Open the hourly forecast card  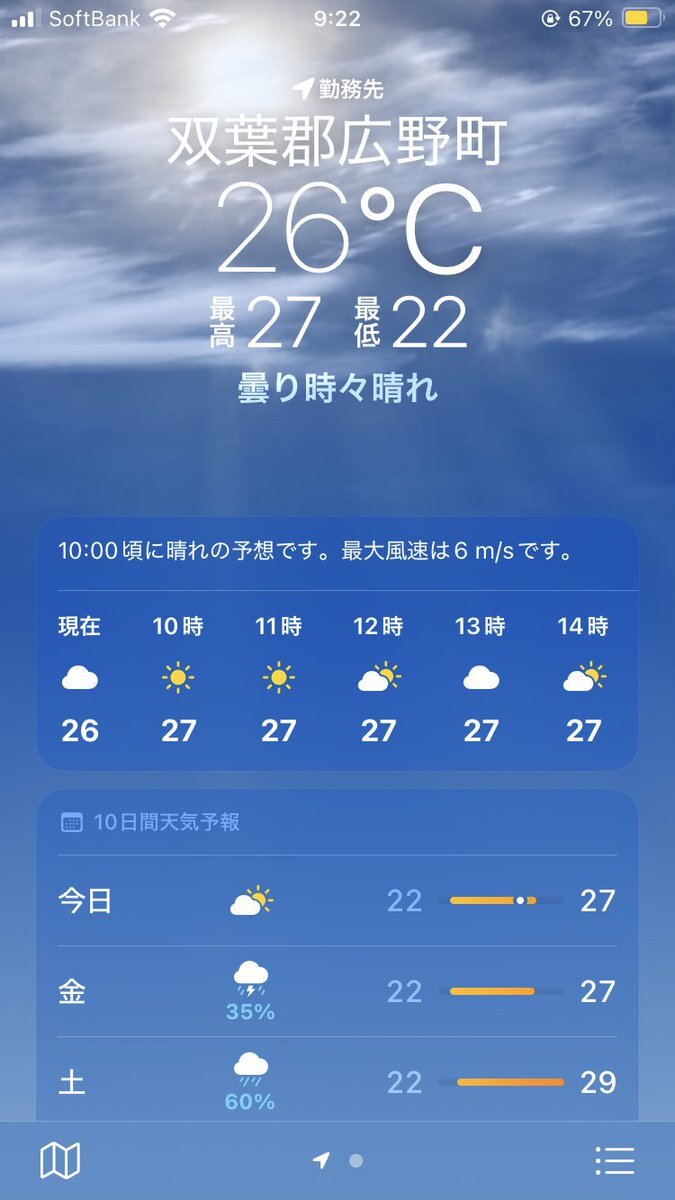point(337,644)
